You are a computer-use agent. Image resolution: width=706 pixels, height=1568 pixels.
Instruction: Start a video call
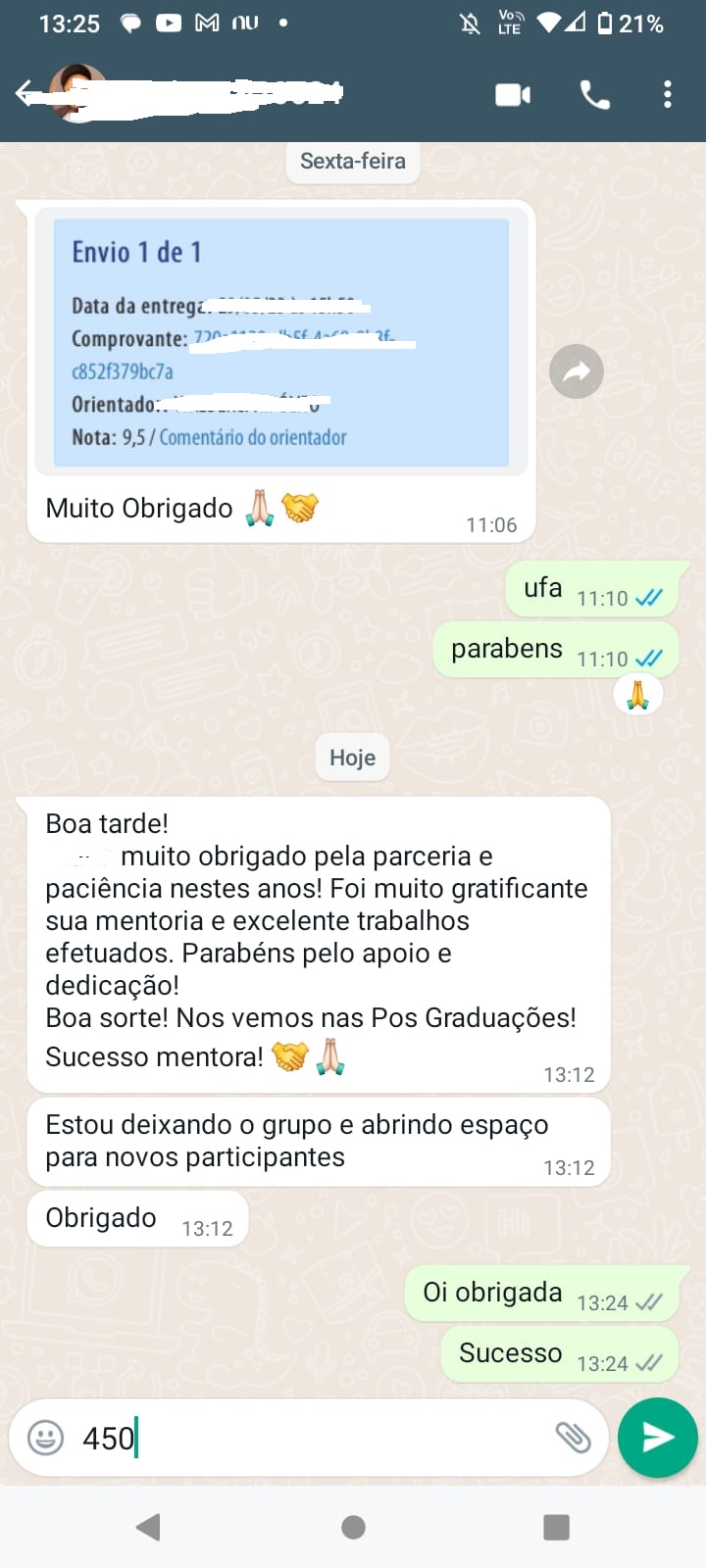[x=513, y=95]
